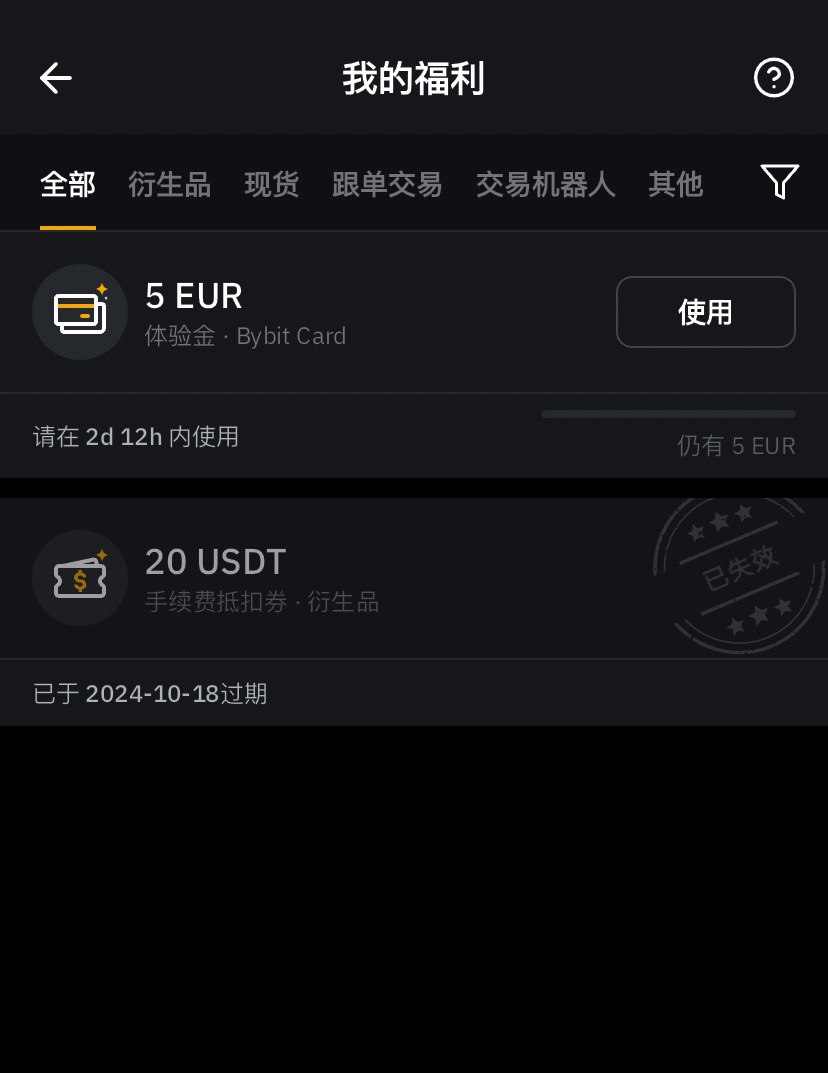Switch to the 衍生品 tab
The image size is (828, 1073).
tap(169, 185)
